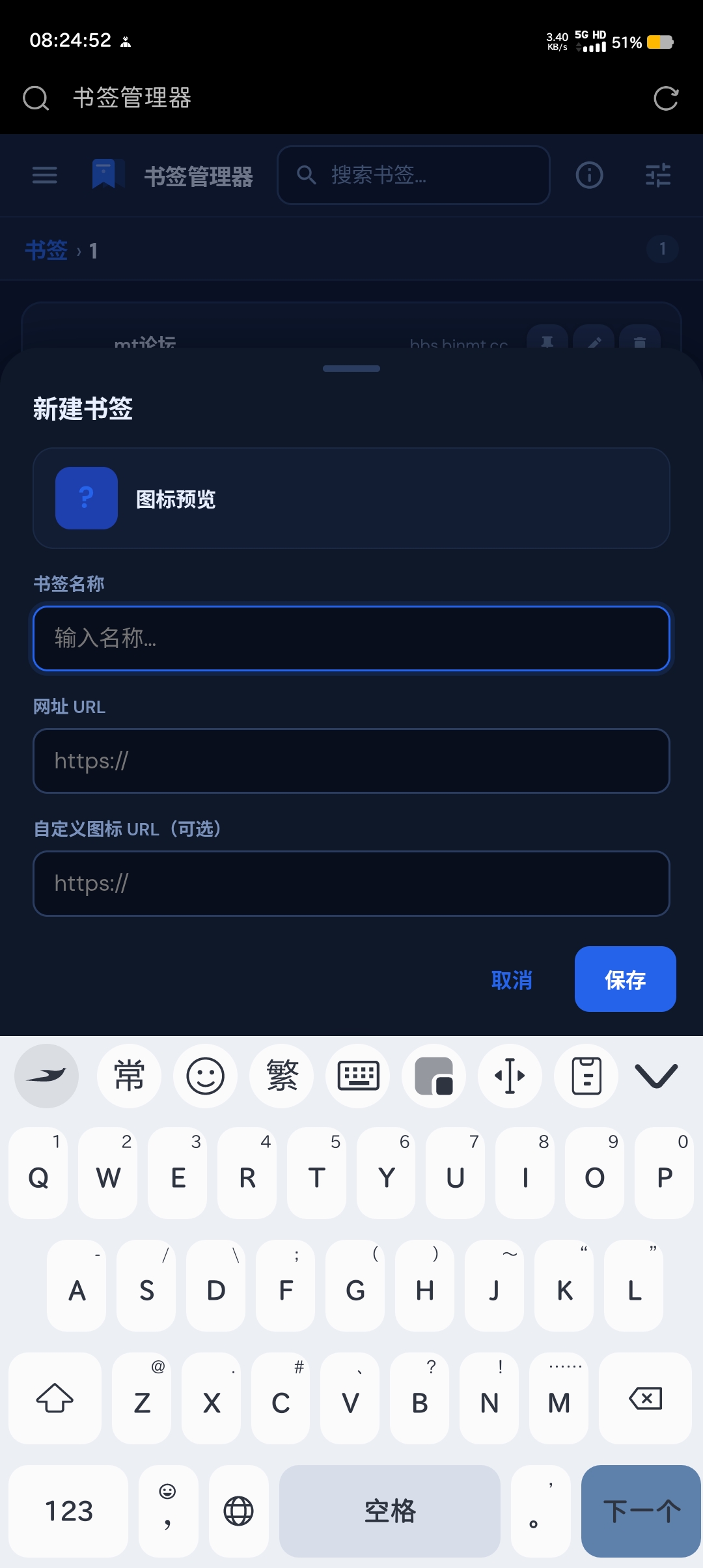Hit the 下一个 key on keyboard
This screenshot has width=703, height=1568.
641,1511
